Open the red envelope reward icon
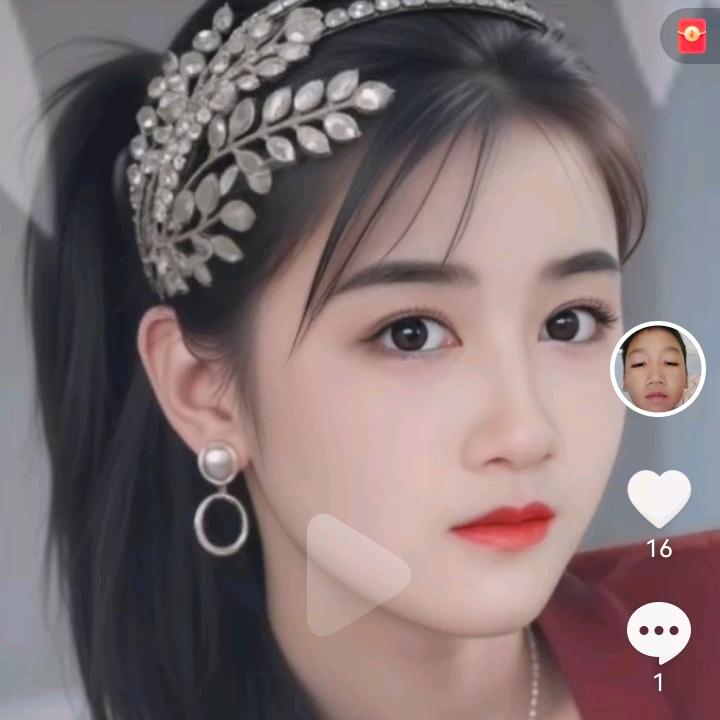This screenshot has height=720, width=720. click(x=692, y=36)
